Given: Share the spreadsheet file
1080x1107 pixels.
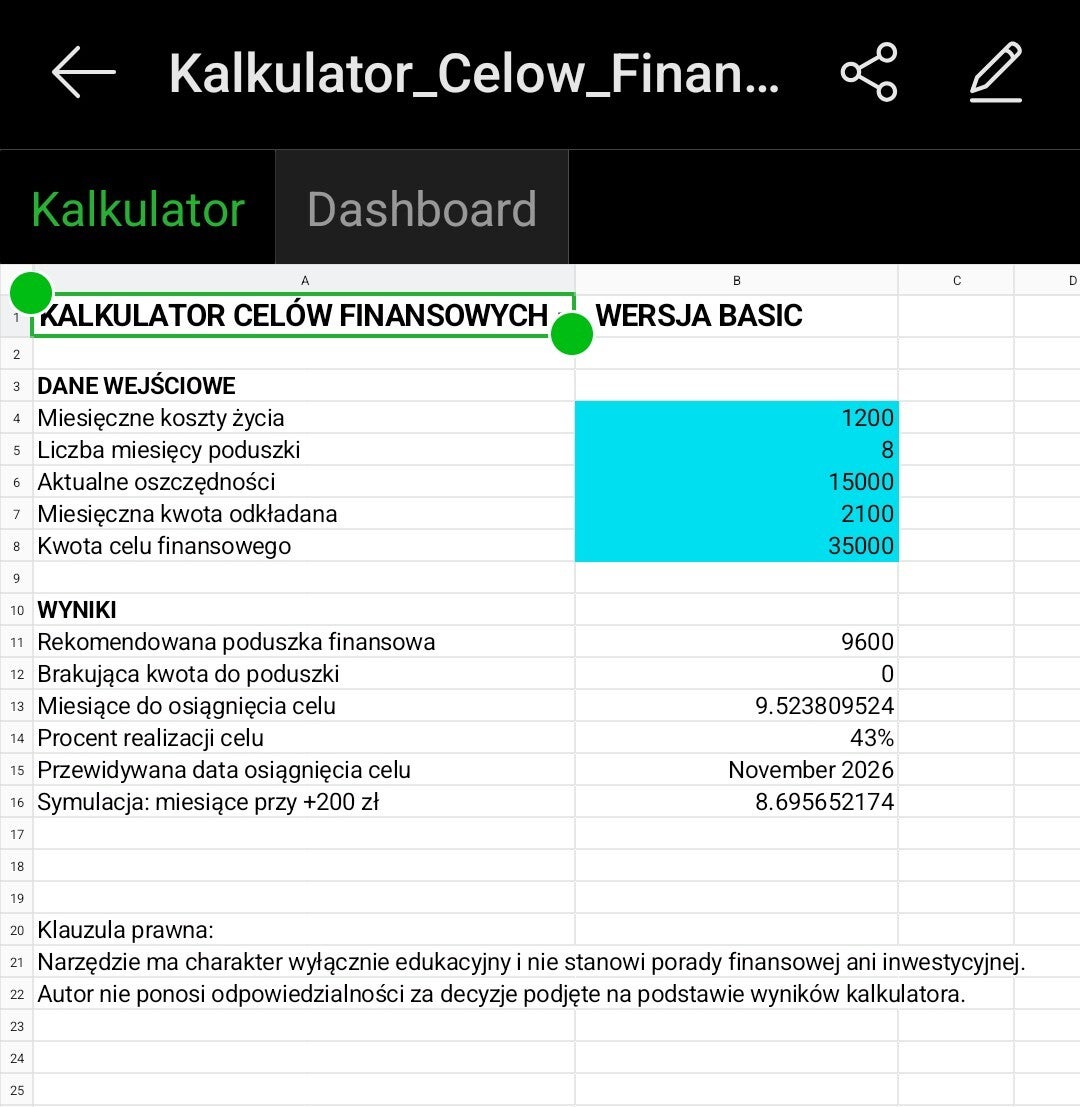Looking at the screenshot, I should click(x=869, y=72).
